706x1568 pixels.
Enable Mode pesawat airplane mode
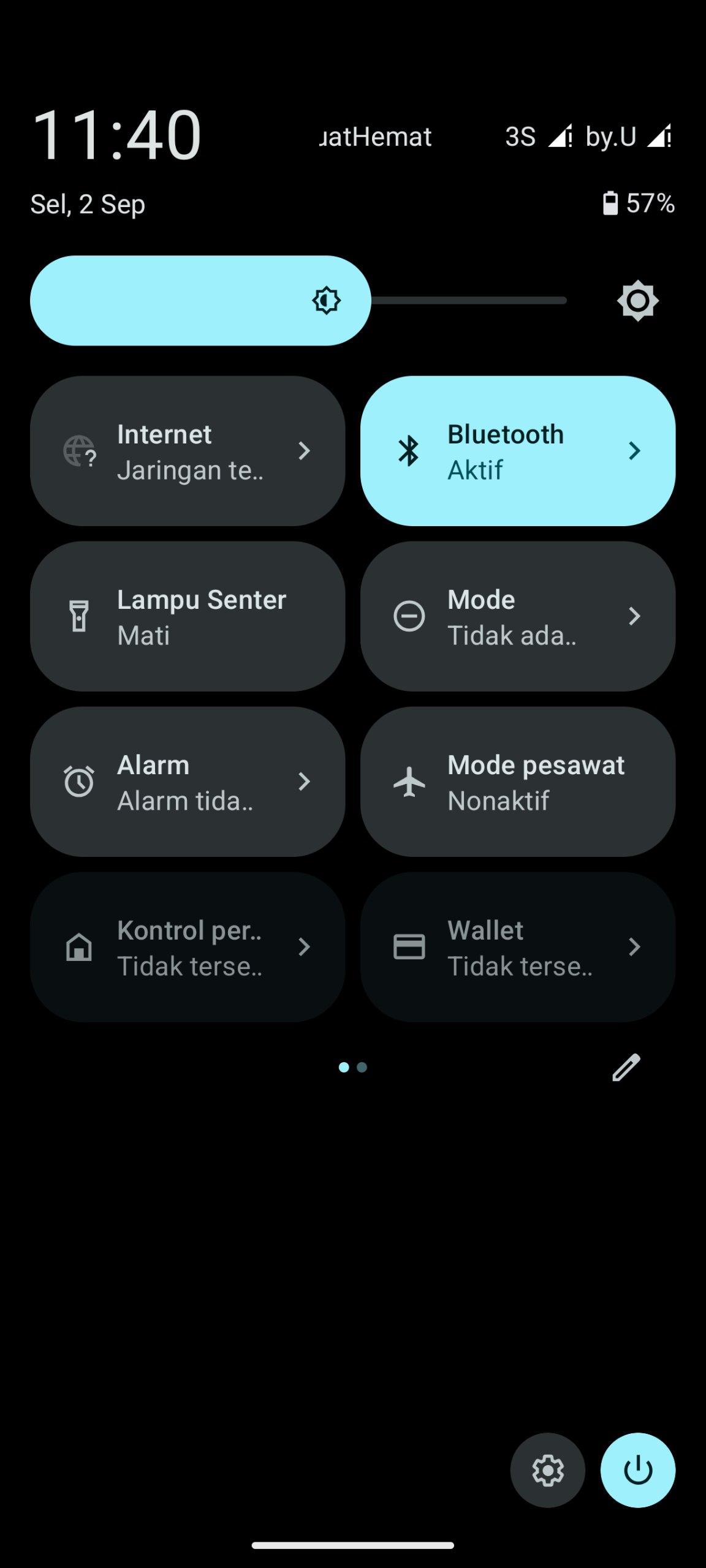click(517, 782)
